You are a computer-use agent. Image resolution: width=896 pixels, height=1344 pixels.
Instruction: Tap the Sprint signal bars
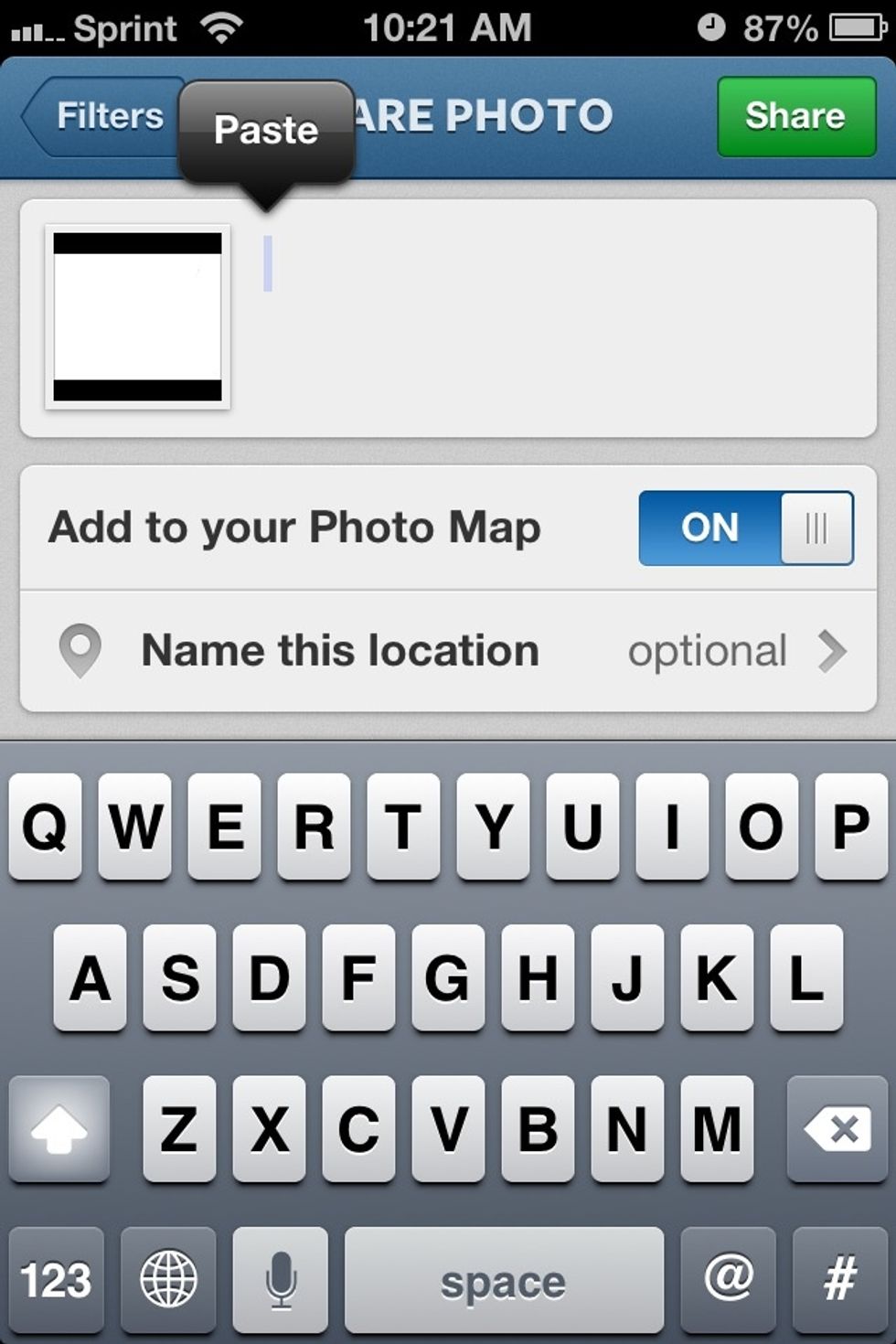(35, 30)
